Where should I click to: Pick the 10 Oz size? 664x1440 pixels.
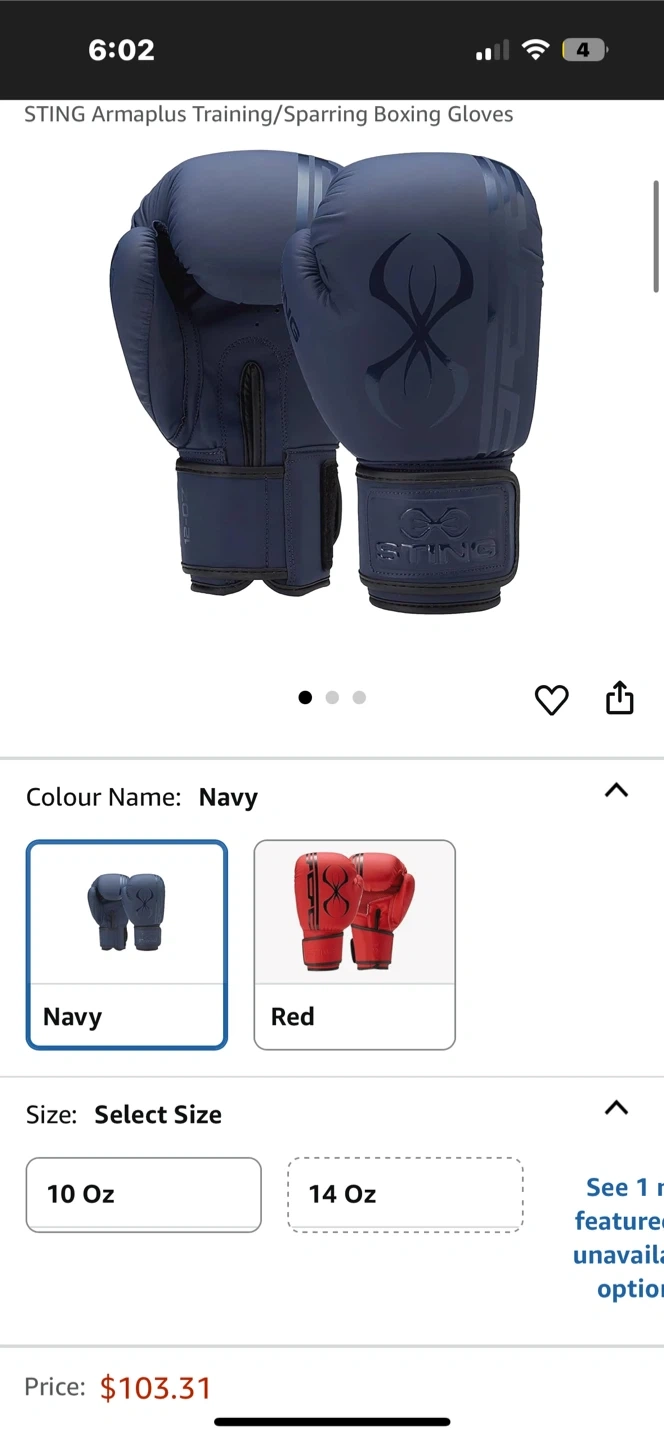(144, 1194)
